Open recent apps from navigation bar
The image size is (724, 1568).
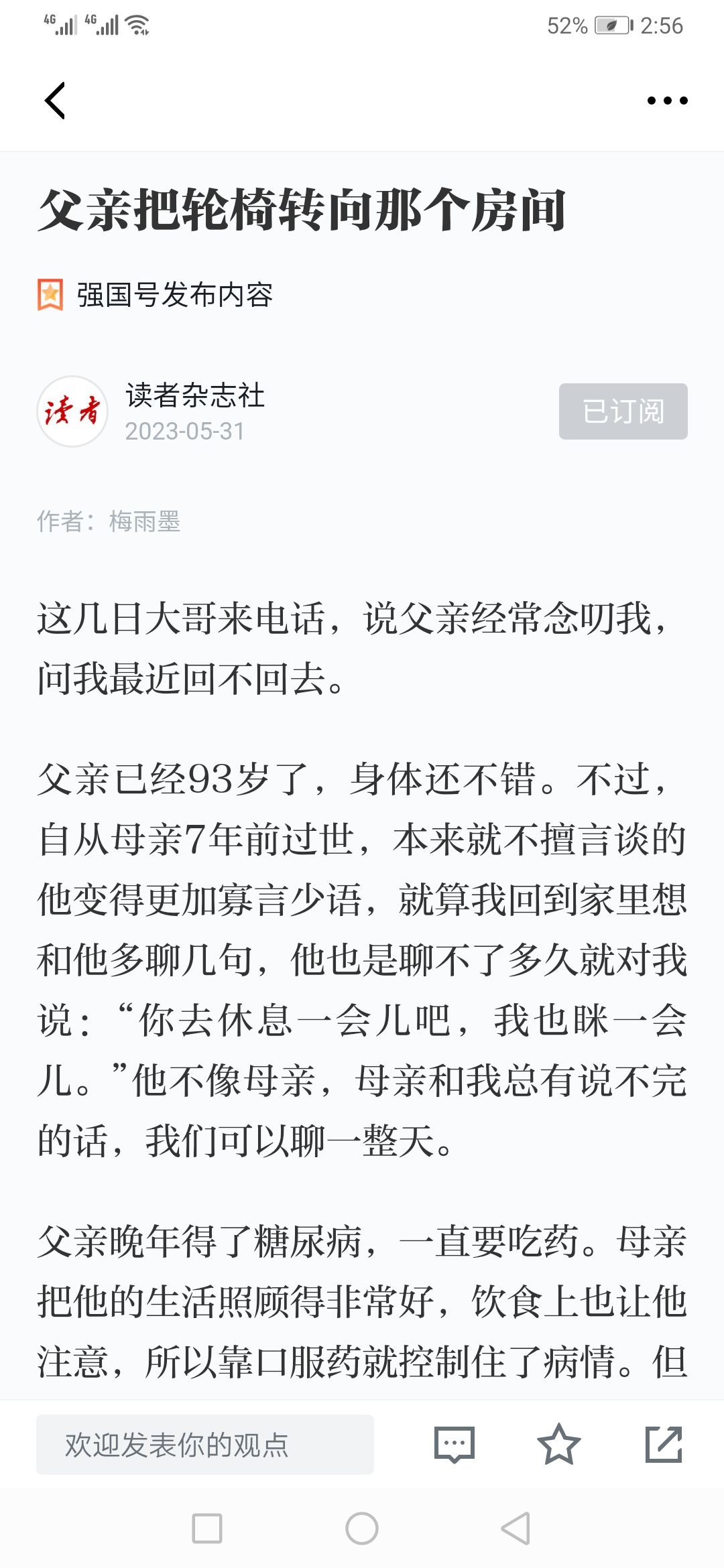(x=207, y=1528)
